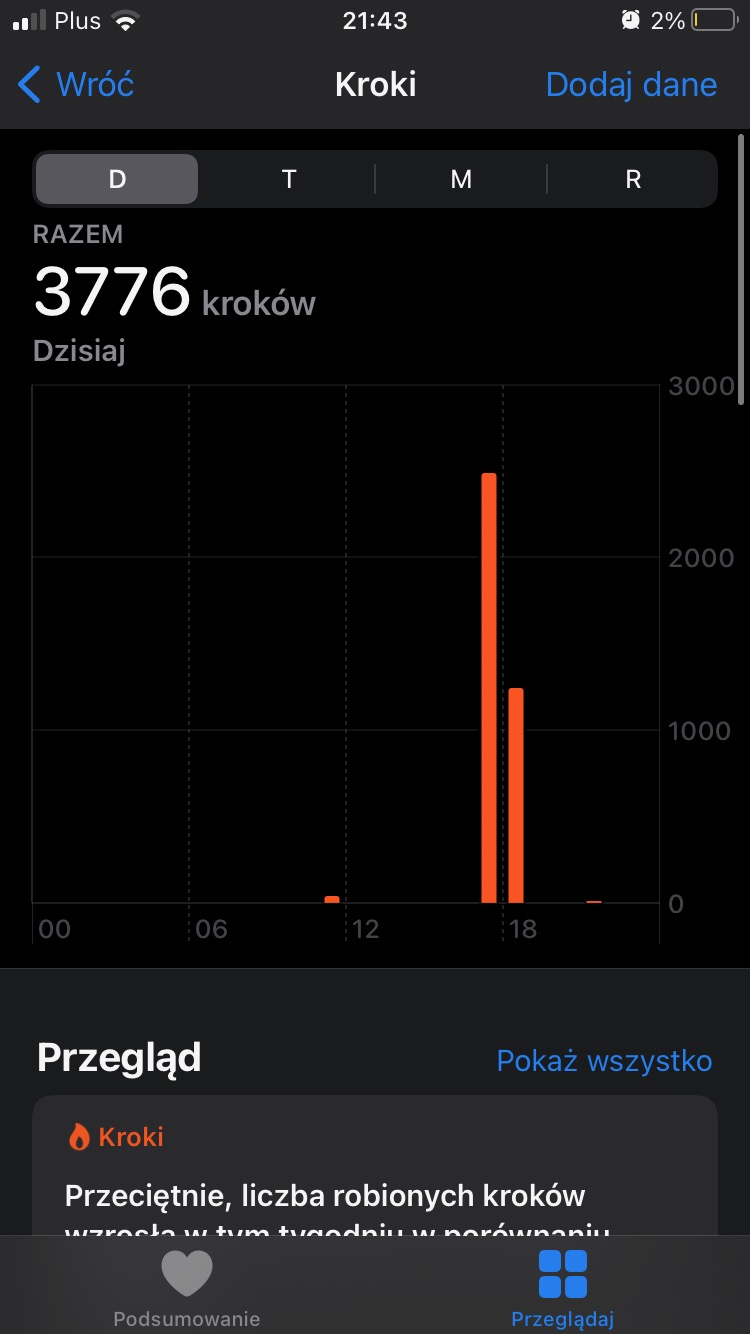
Task: Tap Dodaj dane to add data
Action: (x=631, y=84)
